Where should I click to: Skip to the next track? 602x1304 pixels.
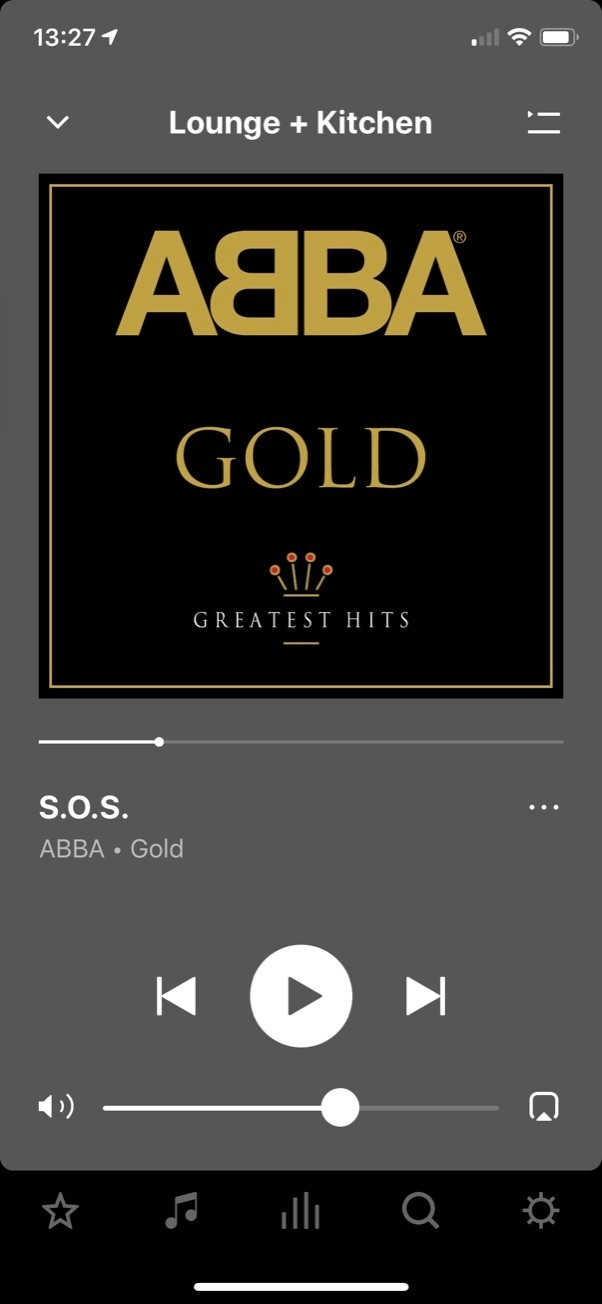point(425,996)
